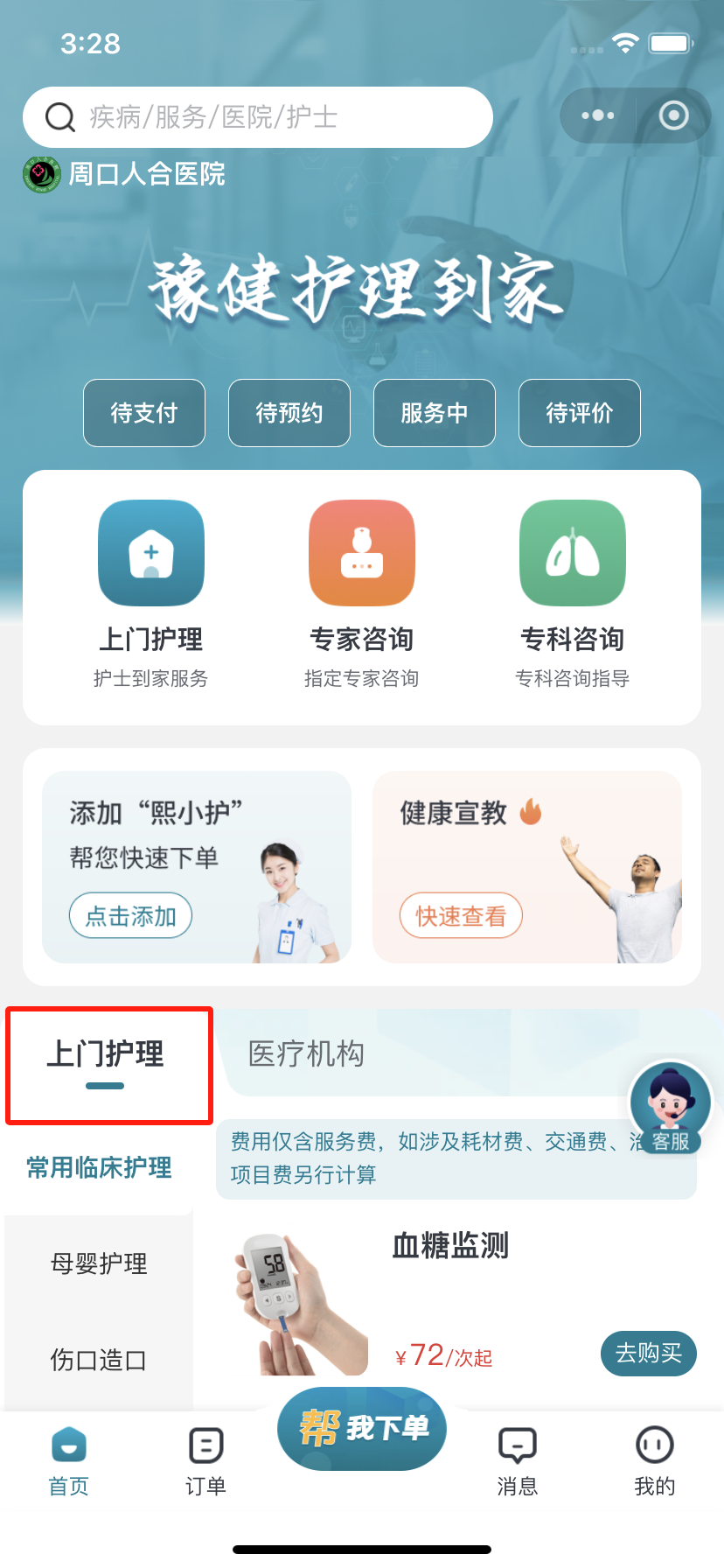Tap 去购买 for 血糖监测
724x1568 pixels.
pyautogui.click(x=648, y=1353)
